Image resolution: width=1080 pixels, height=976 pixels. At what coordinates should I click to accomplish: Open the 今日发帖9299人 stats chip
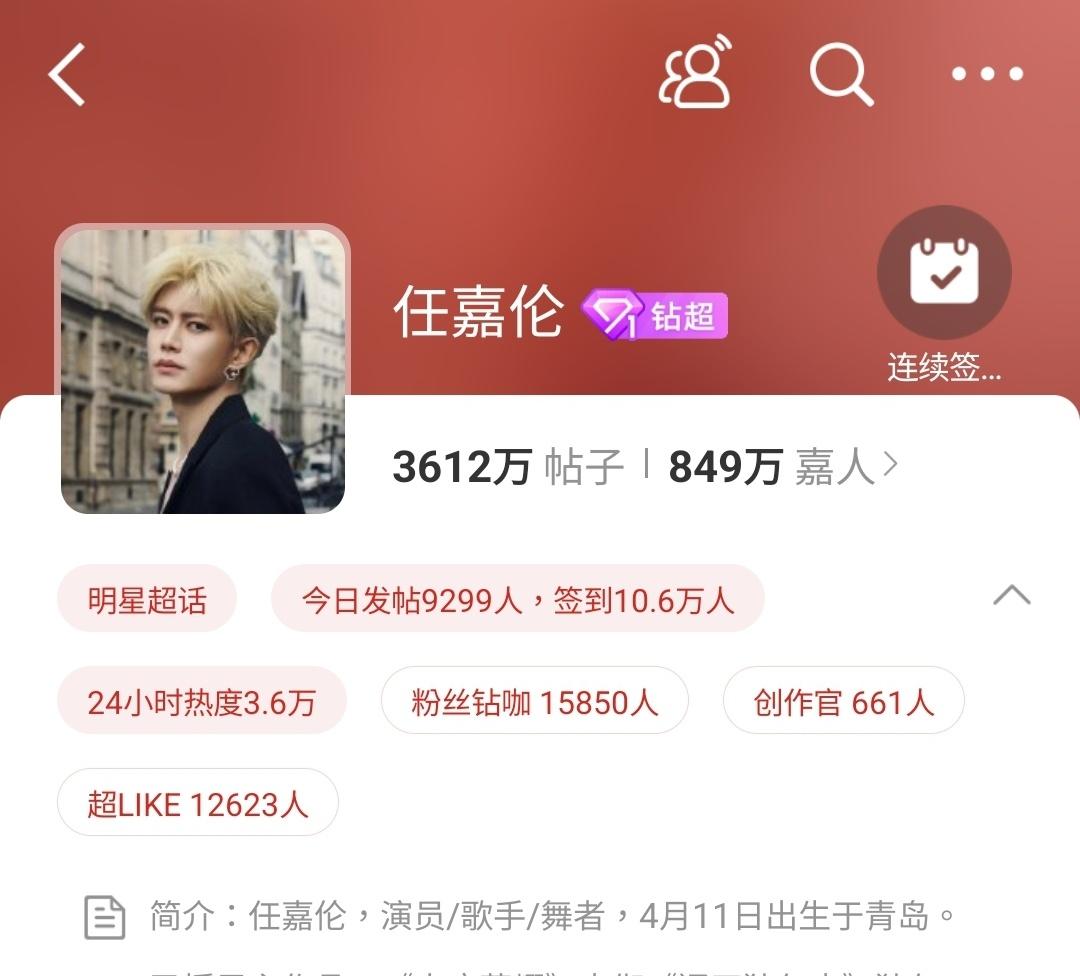(x=517, y=600)
